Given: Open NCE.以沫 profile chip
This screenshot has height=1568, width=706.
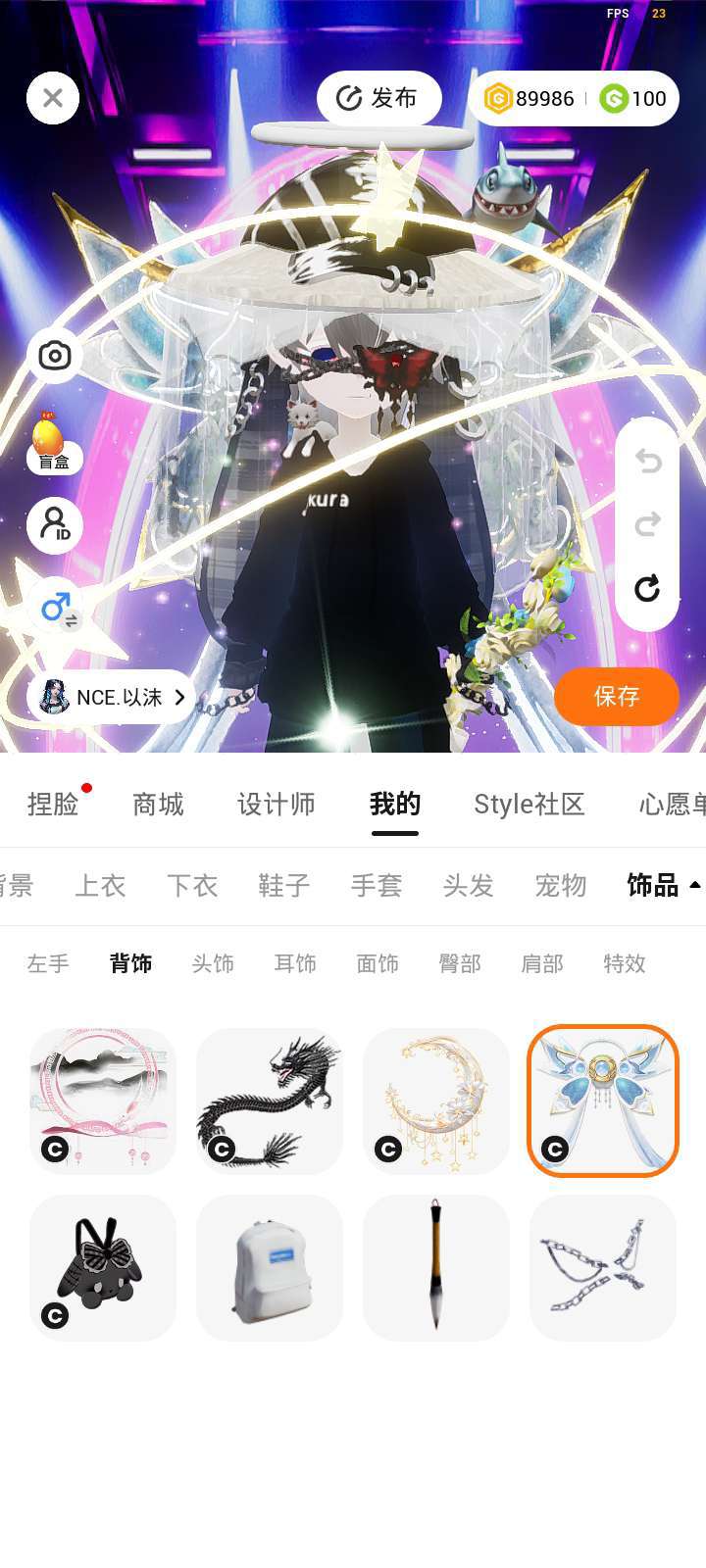Looking at the screenshot, I should tap(112, 697).
